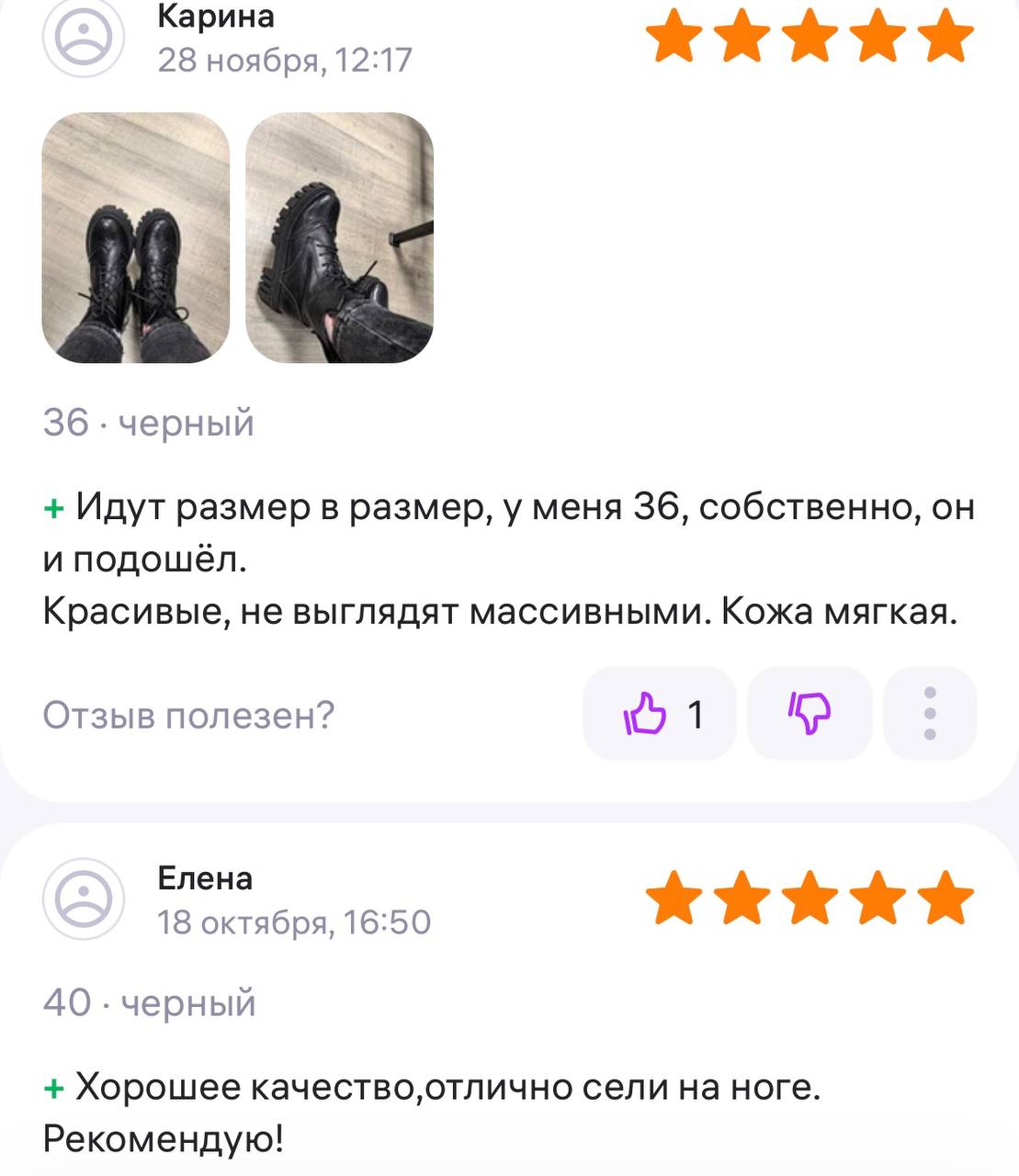The height and width of the screenshot is (1176, 1019).
Task: Open Карина's first boots photo
Action: [136, 238]
